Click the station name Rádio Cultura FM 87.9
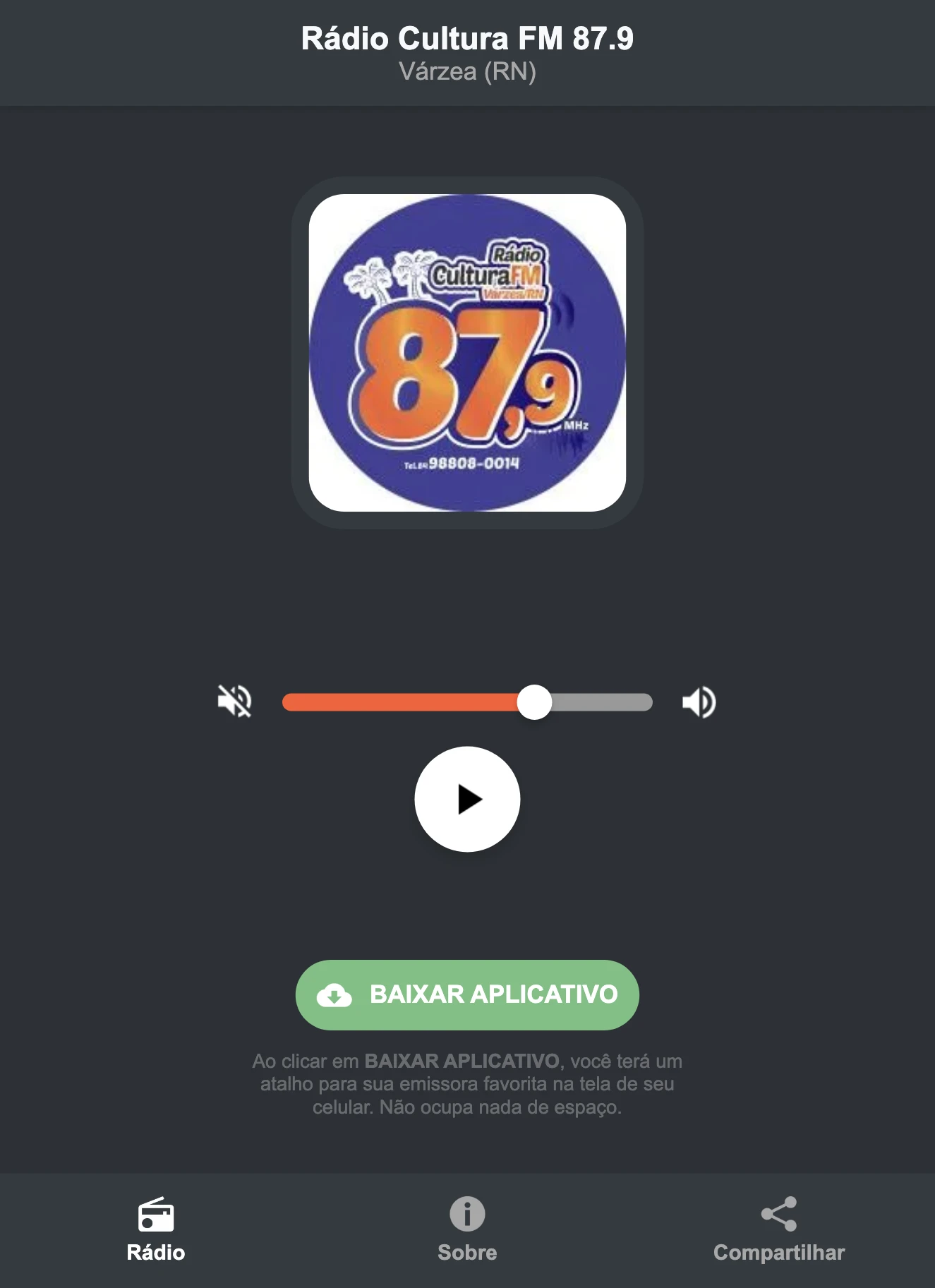The width and height of the screenshot is (935, 1288). pyautogui.click(x=467, y=40)
